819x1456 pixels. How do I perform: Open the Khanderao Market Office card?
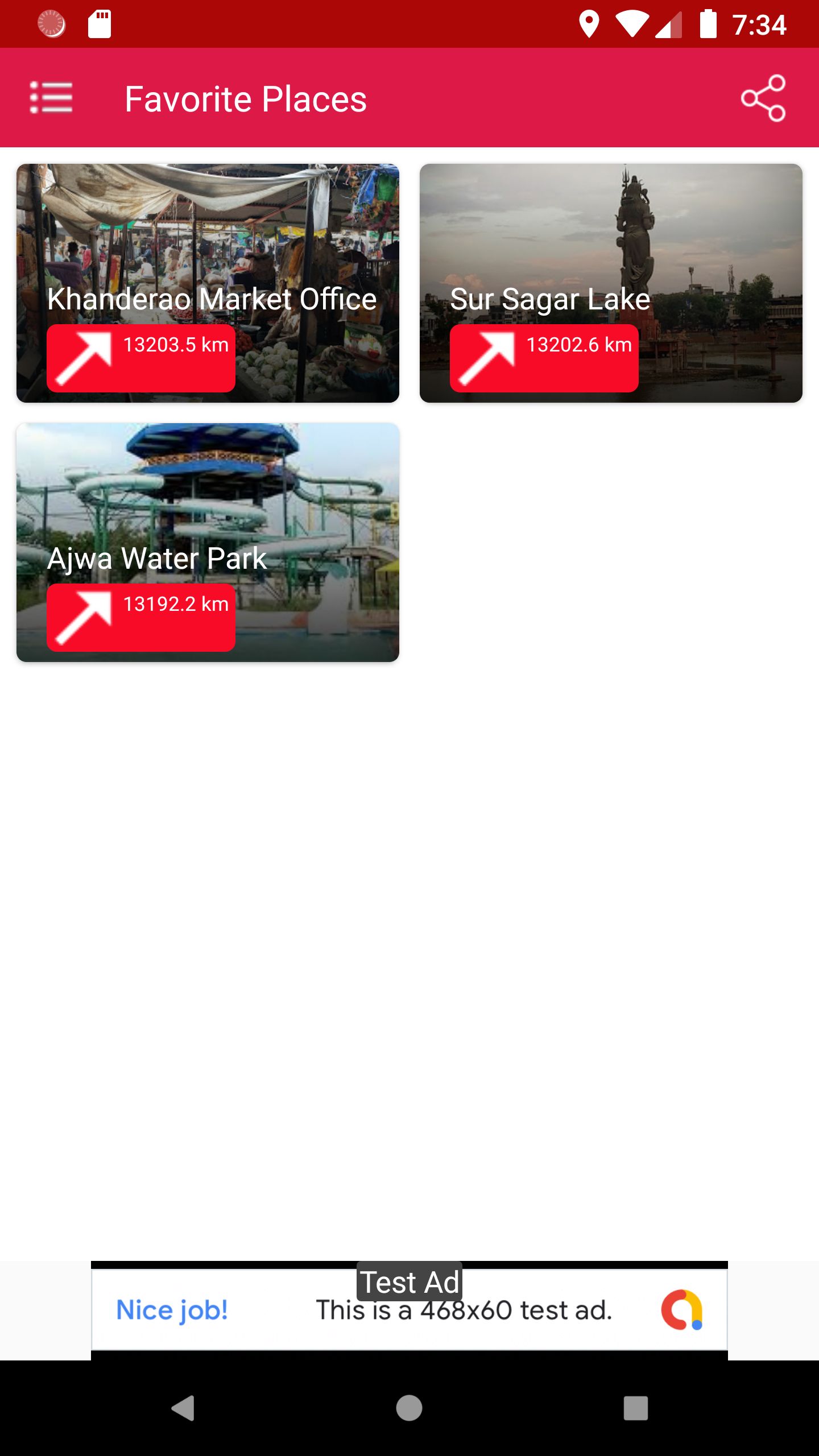click(x=208, y=239)
